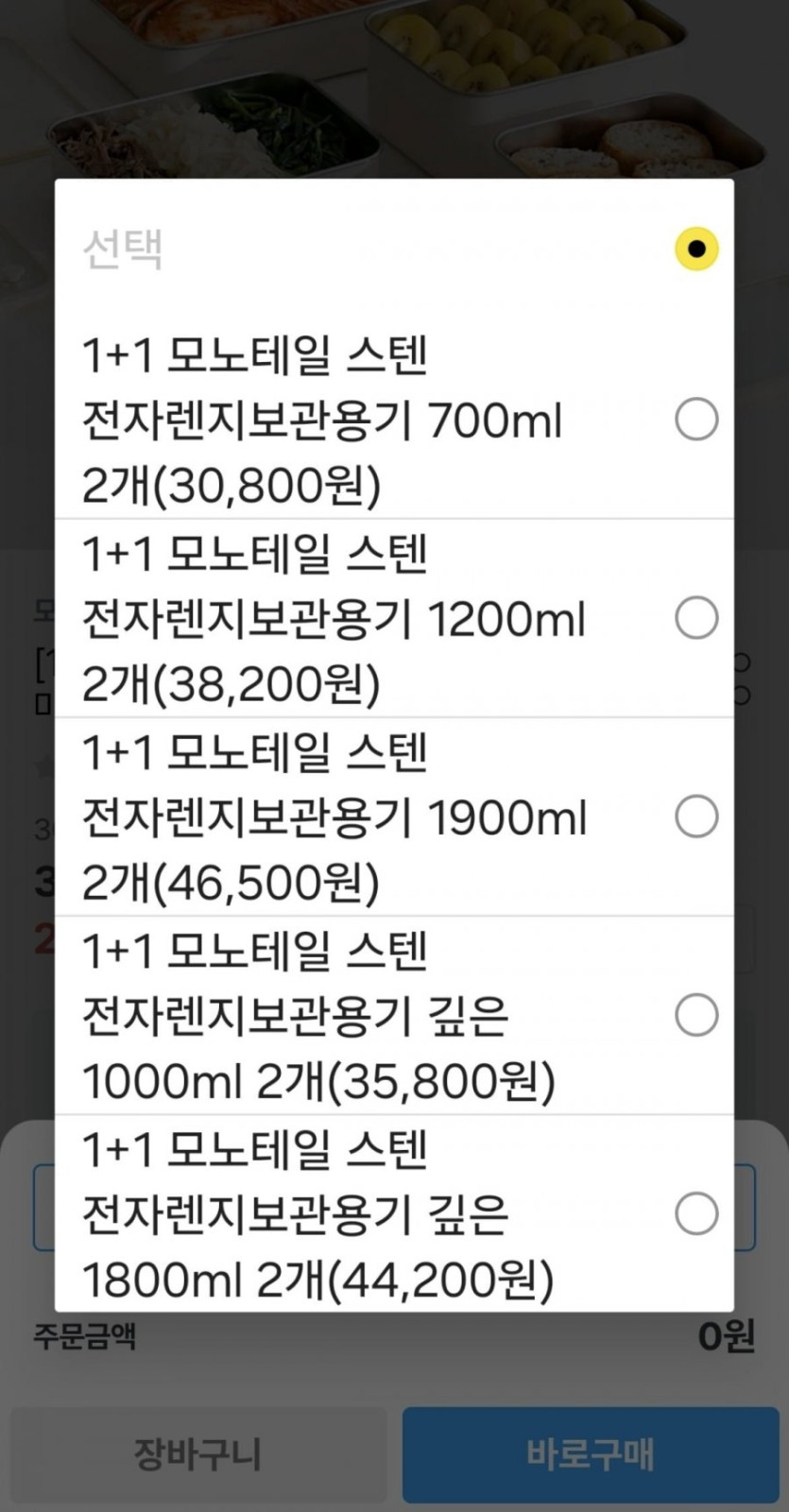The width and height of the screenshot is (789, 1512).
Task: Select the 깊은 1800ml 2개 (44,200원) option
Action: (394, 1213)
